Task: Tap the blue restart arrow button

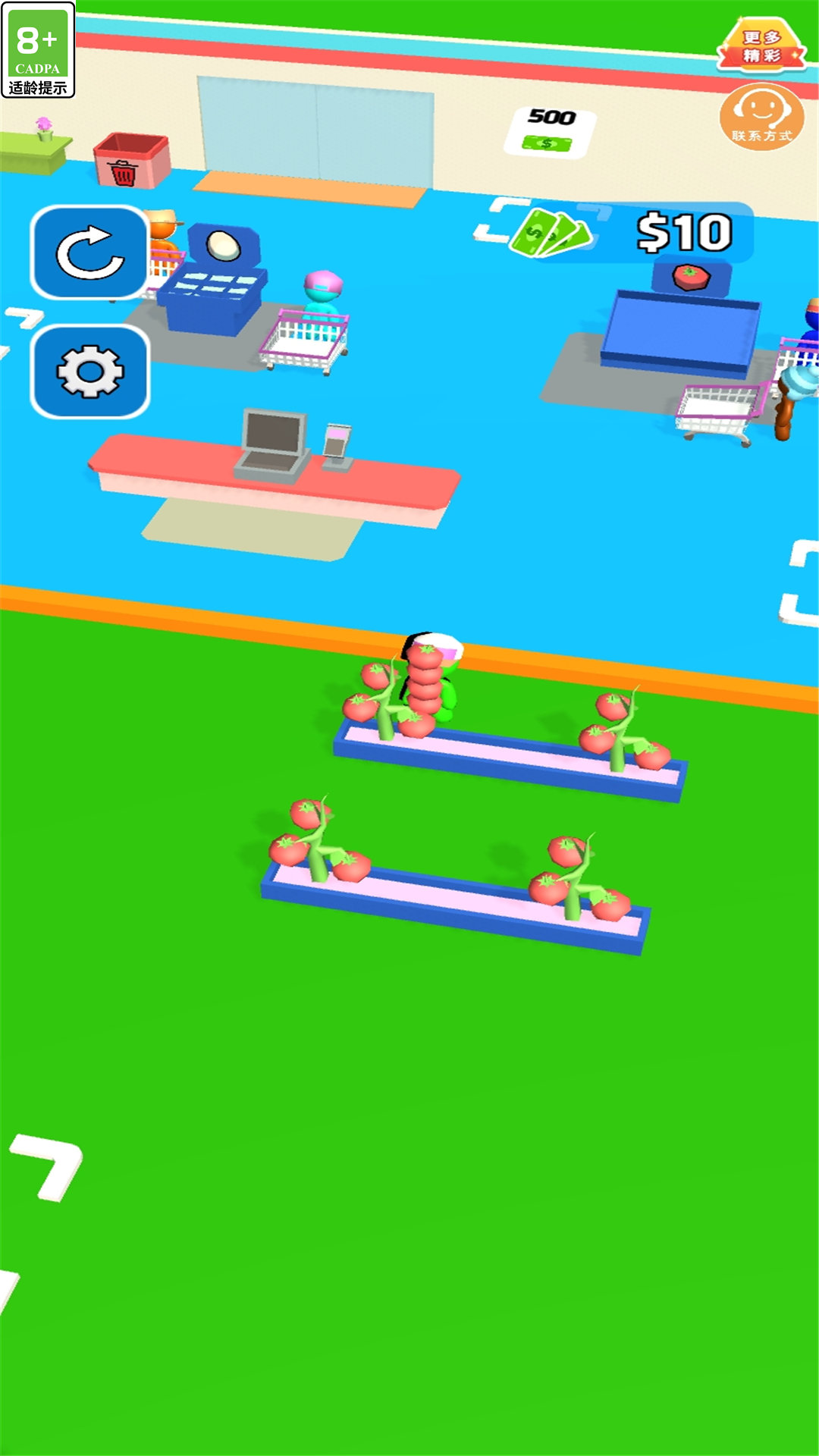Action: 89,253
